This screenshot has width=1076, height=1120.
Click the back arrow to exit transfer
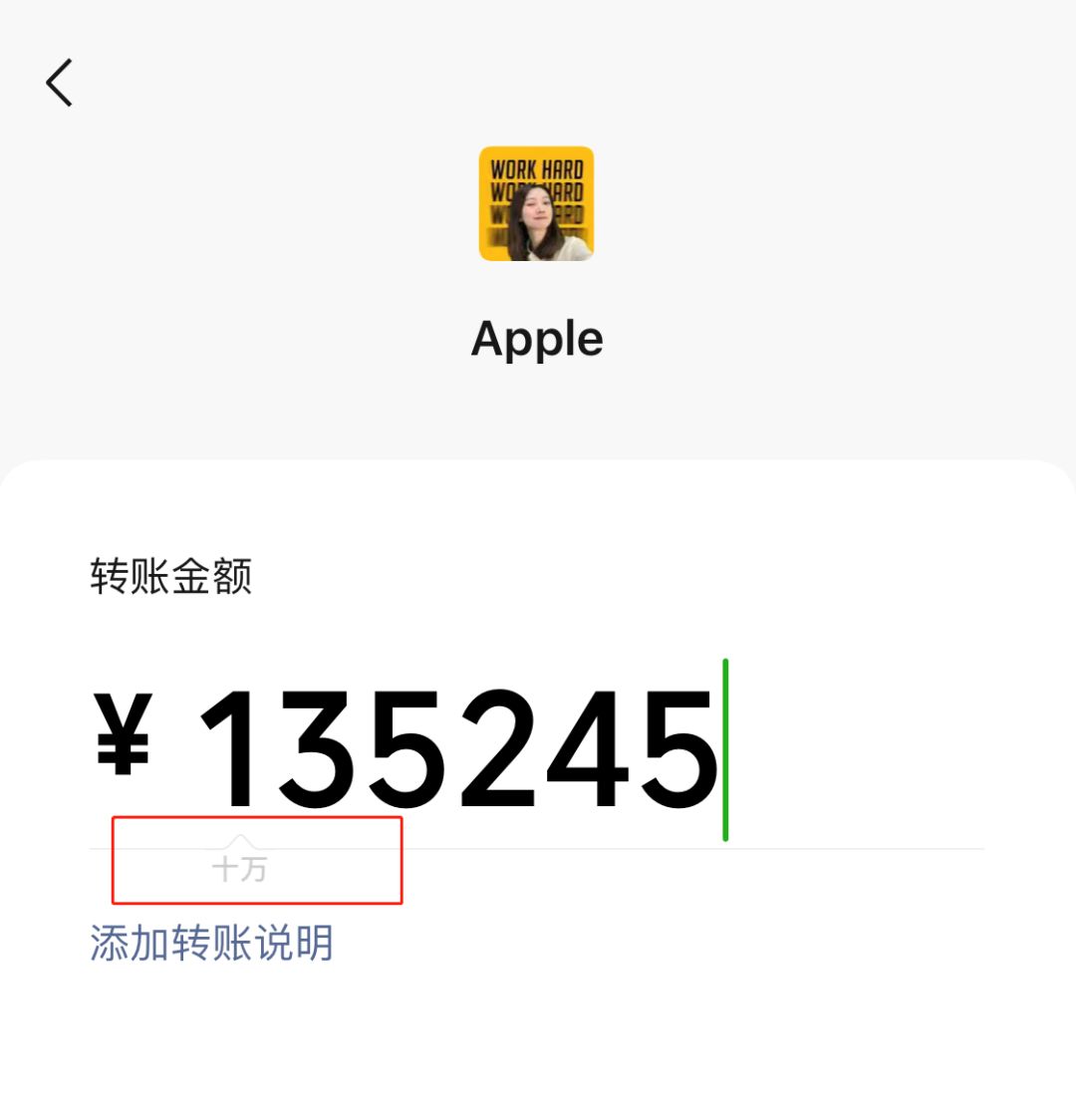tap(60, 82)
